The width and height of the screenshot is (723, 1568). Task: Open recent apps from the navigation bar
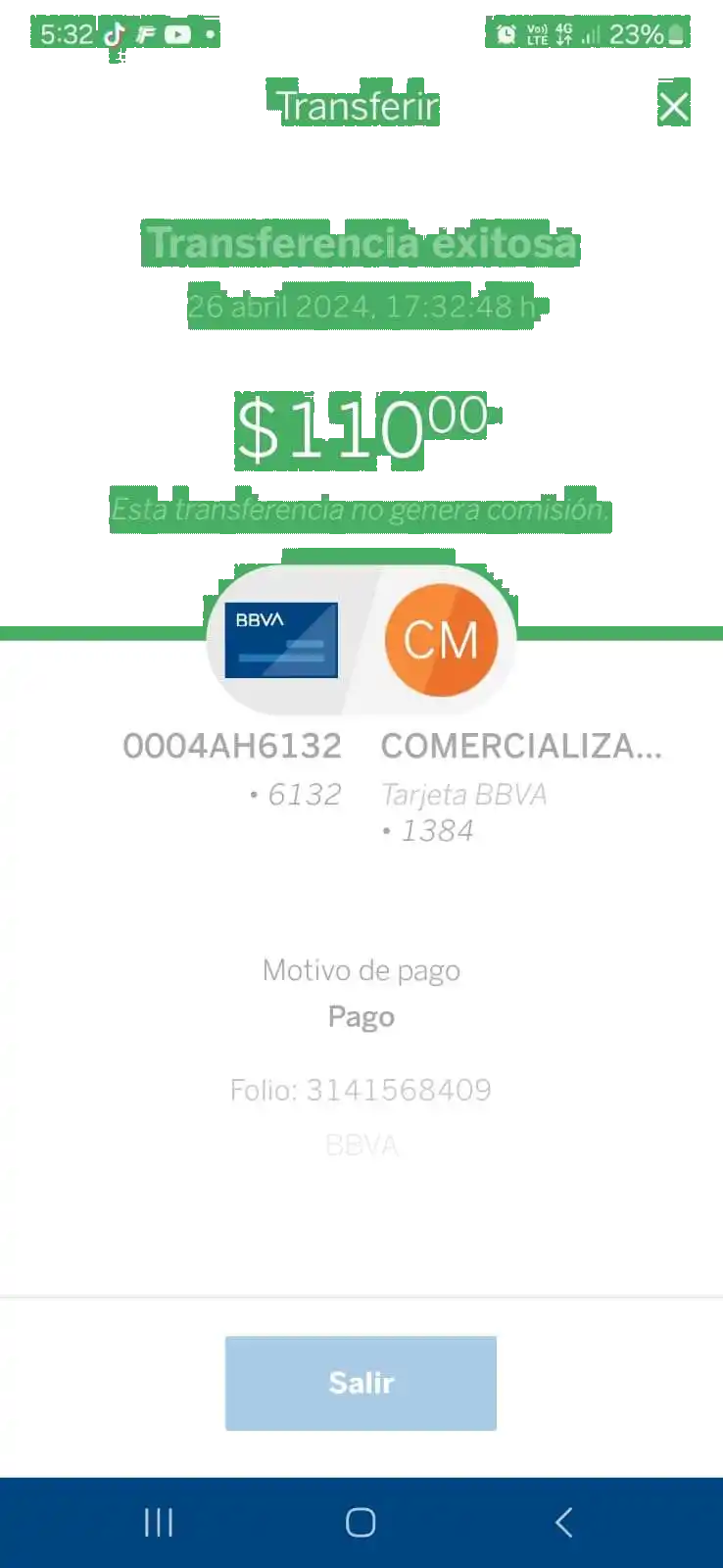coord(159,1522)
